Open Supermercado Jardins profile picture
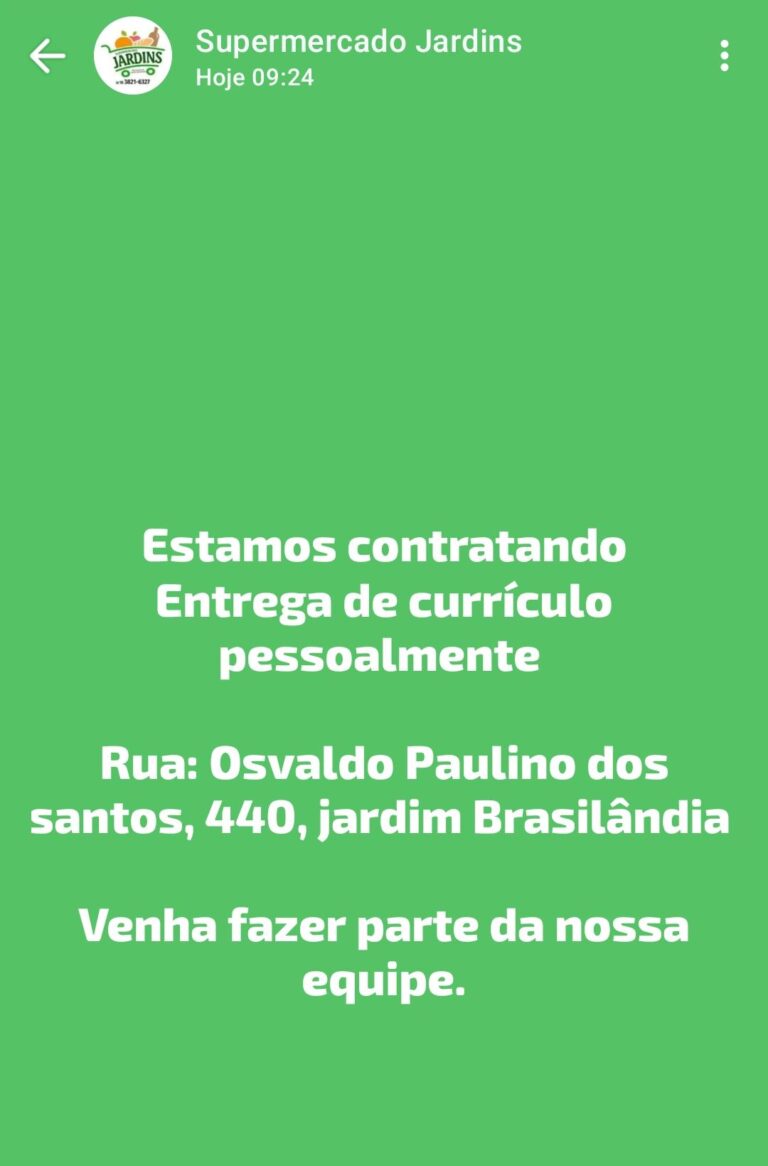Viewport: 768px width, 1166px height. point(133,57)
